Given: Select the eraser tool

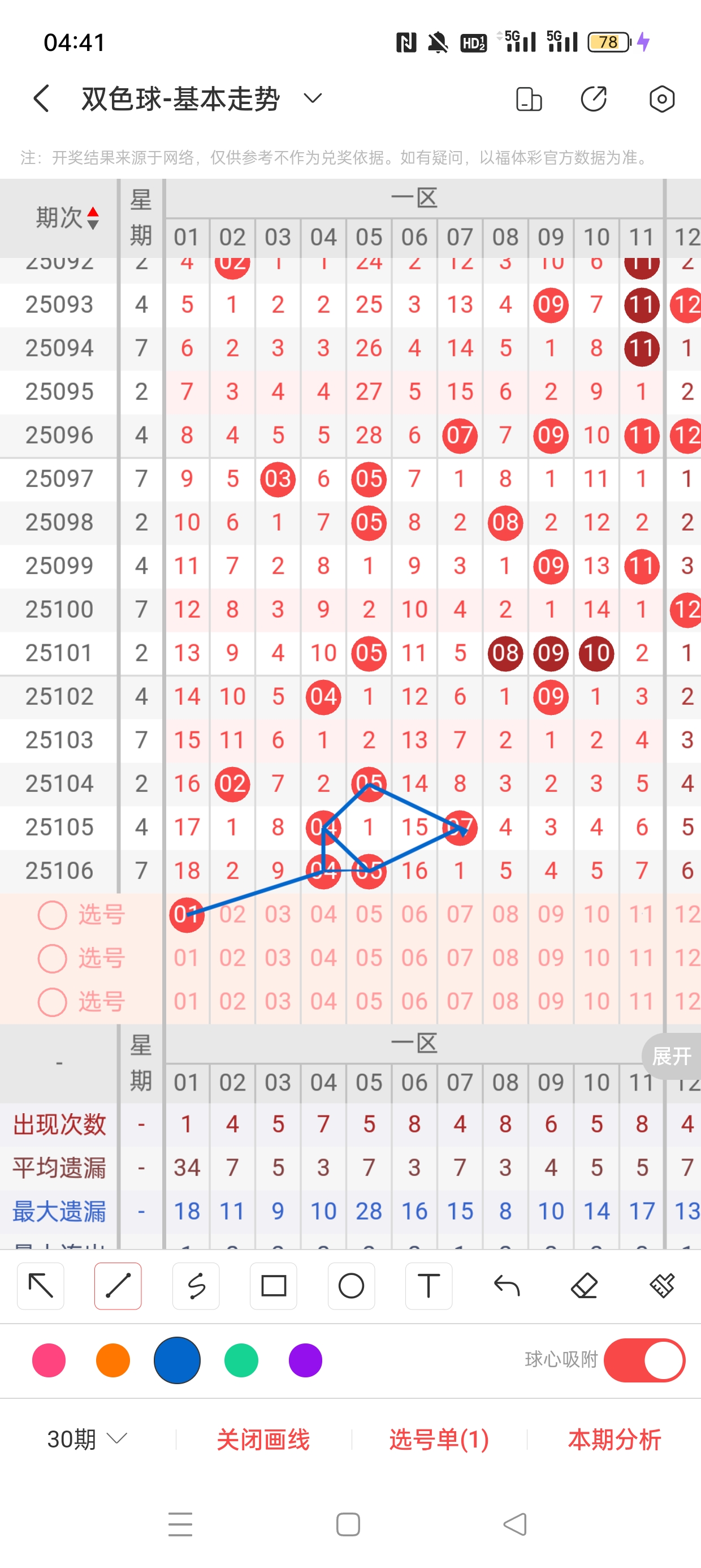Looking at the screenshot, I should (584, 1286).
